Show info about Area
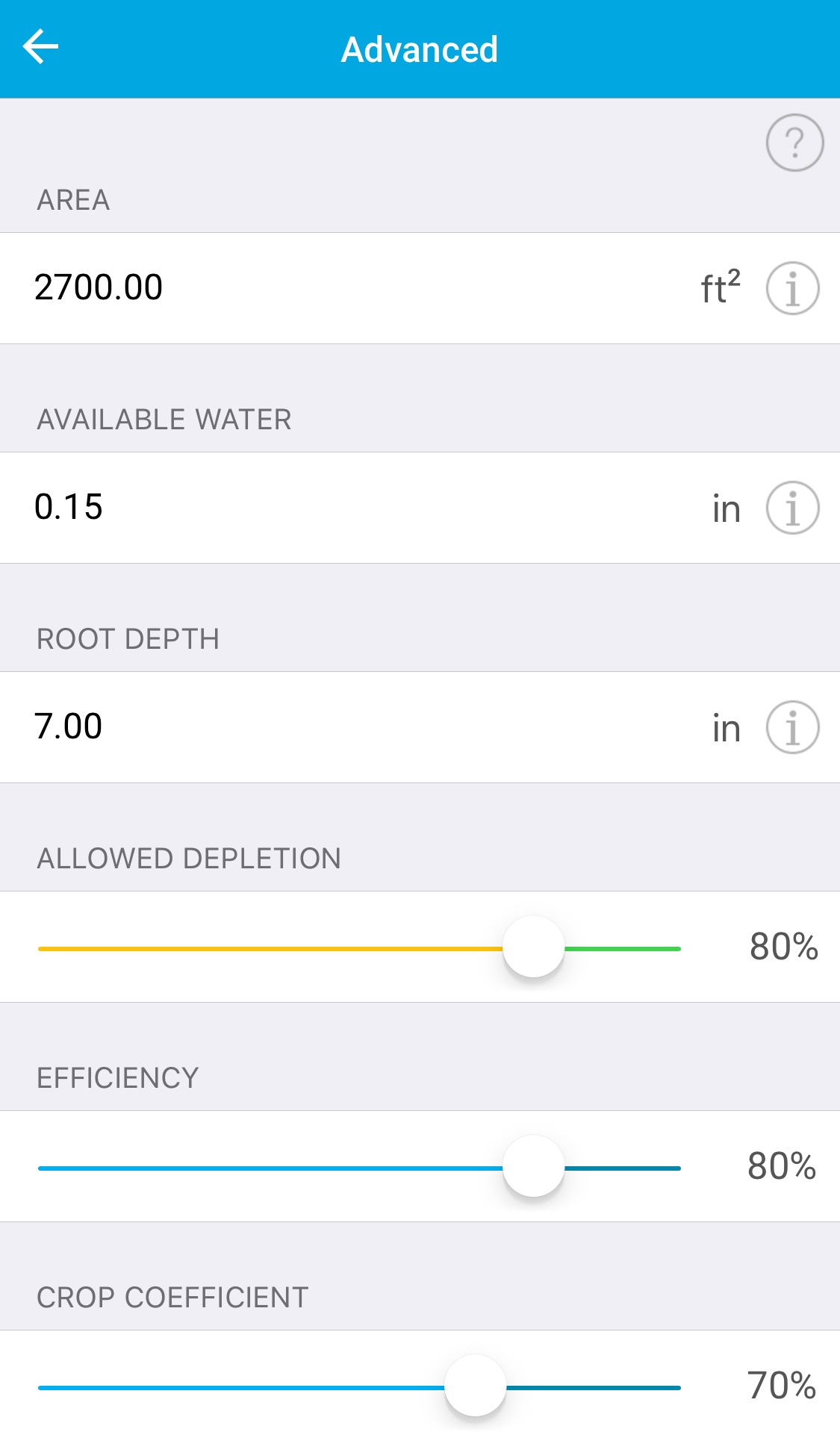 (792, 288)
